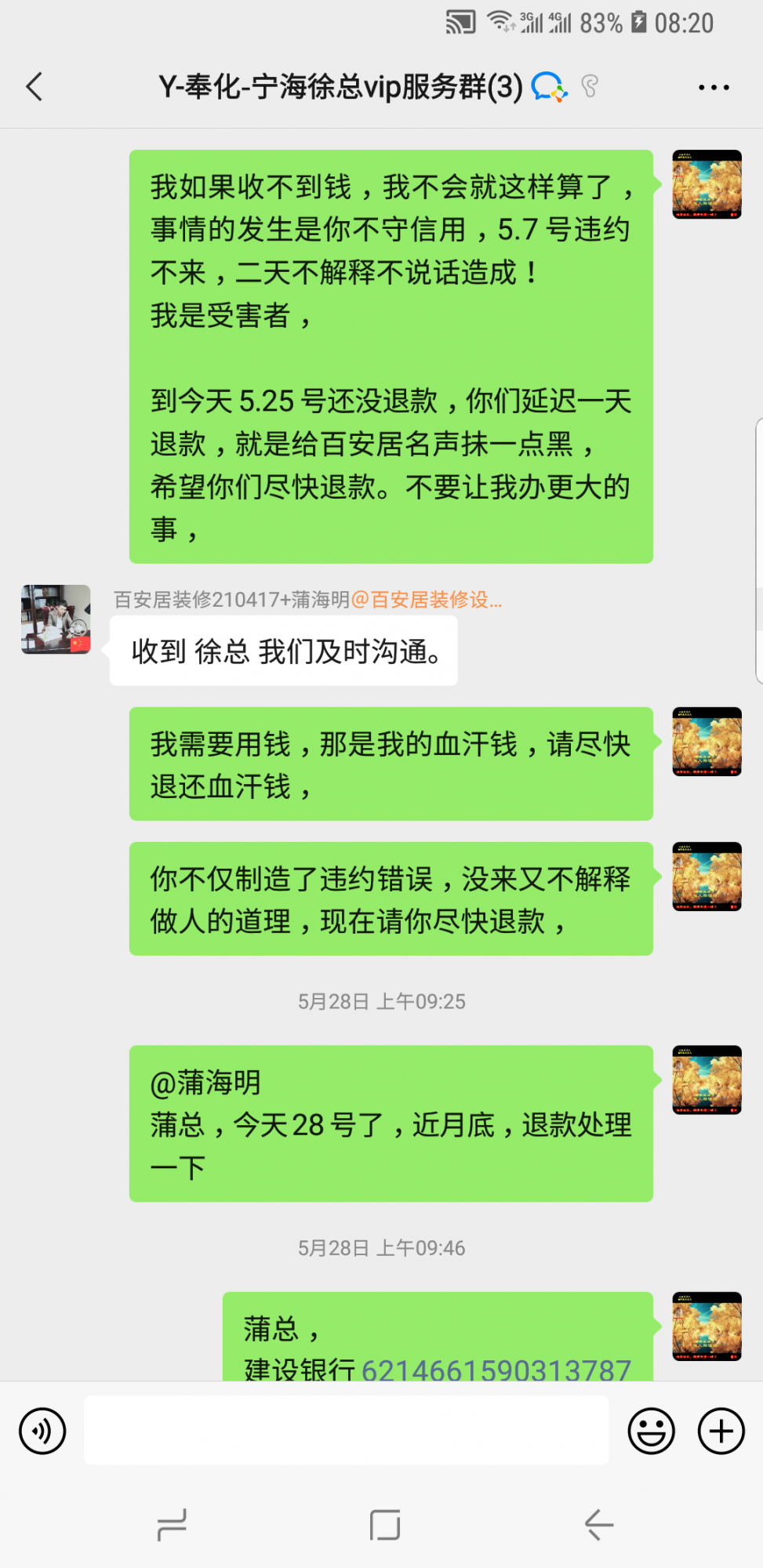Tap the bank card number link
This screenshot has width=763, height=1568.
tap(496, 1370)
